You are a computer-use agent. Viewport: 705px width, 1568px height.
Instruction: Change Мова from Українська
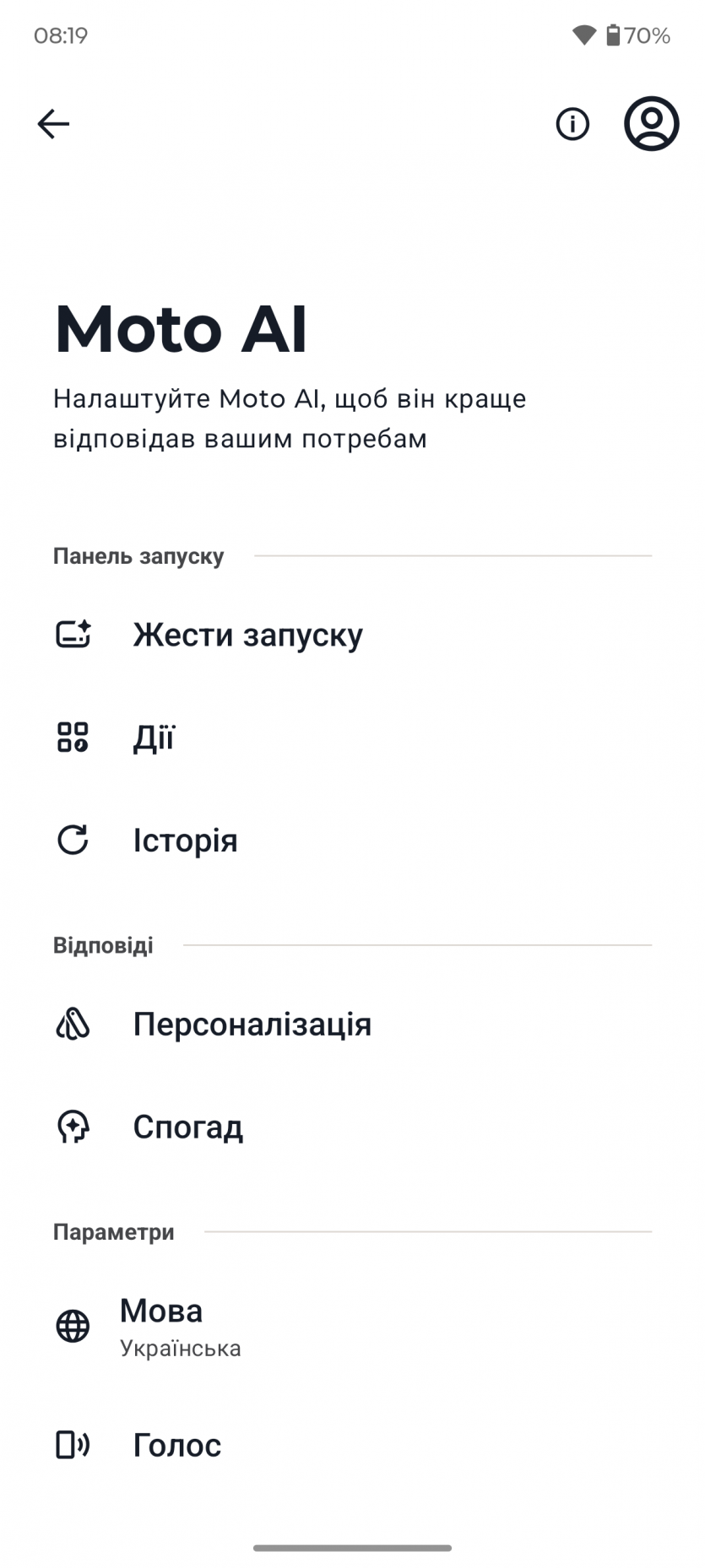click(x=180, y=1326)
